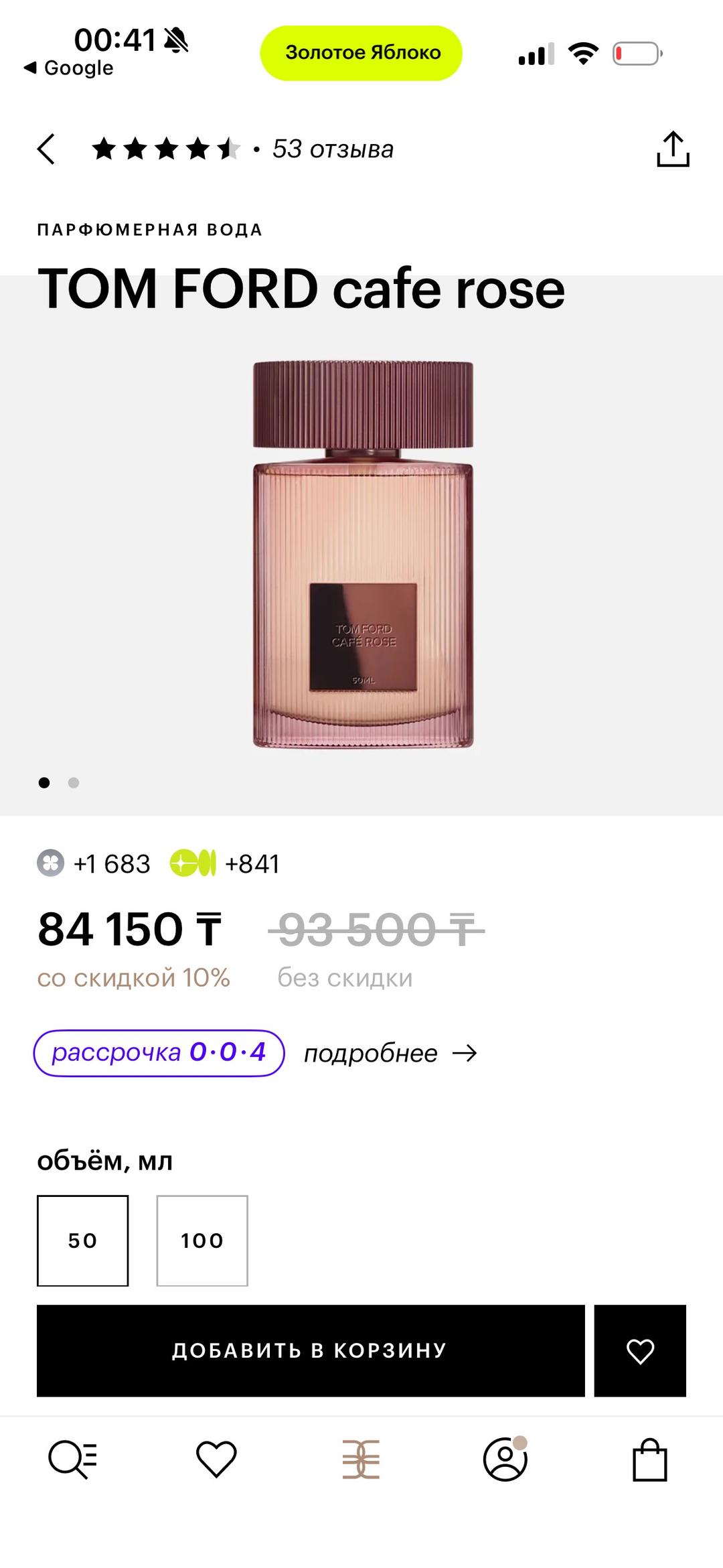The width and height of the screenshot is (723, 1568).
Task: Tap the Золотое Яблоко pill at top
Action: [361, 53]
